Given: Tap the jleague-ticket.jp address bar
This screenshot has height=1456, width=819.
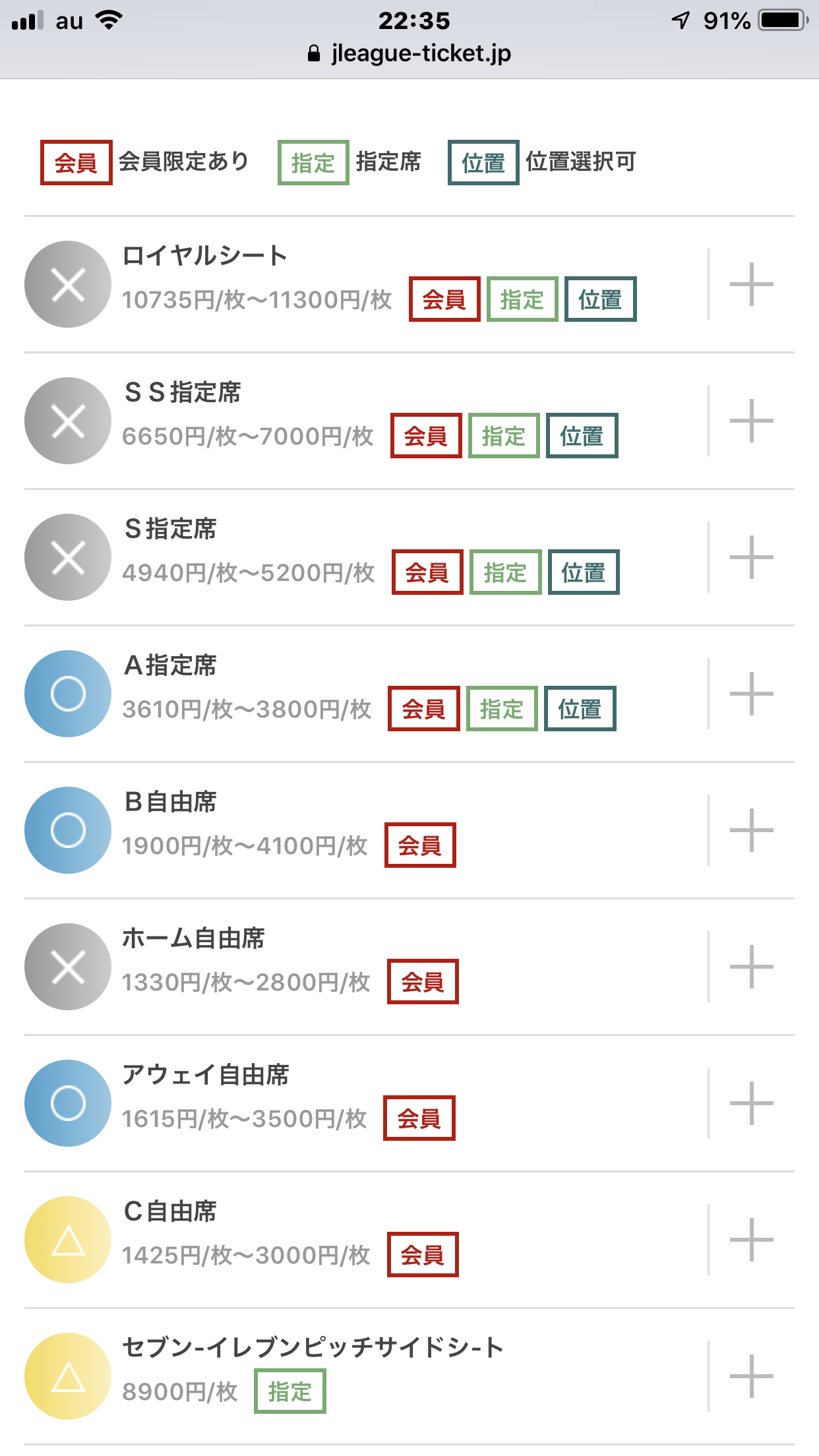Looking at the screenshot, I should point(409,53).
